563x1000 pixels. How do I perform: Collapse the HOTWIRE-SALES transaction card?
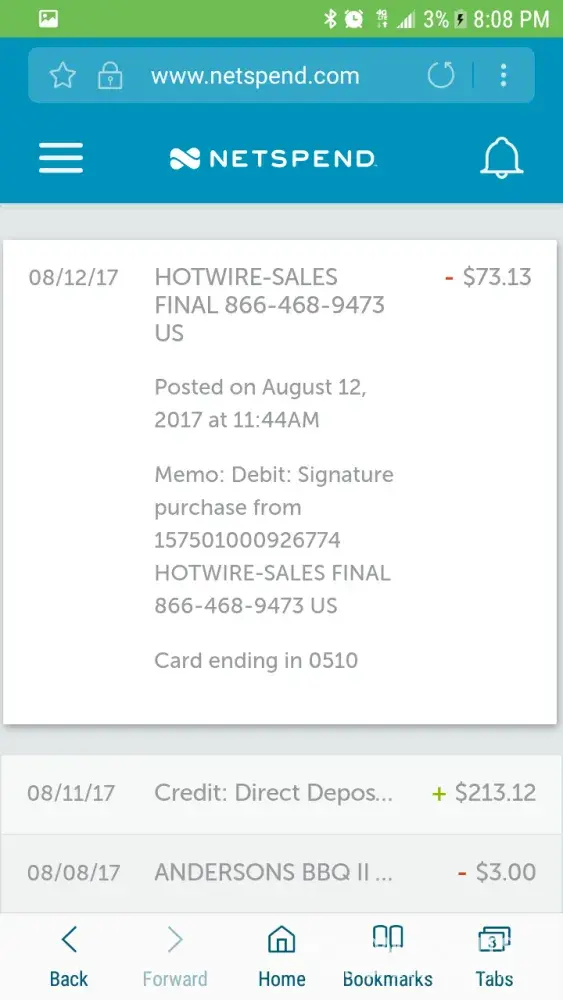(x=280, y=482)
